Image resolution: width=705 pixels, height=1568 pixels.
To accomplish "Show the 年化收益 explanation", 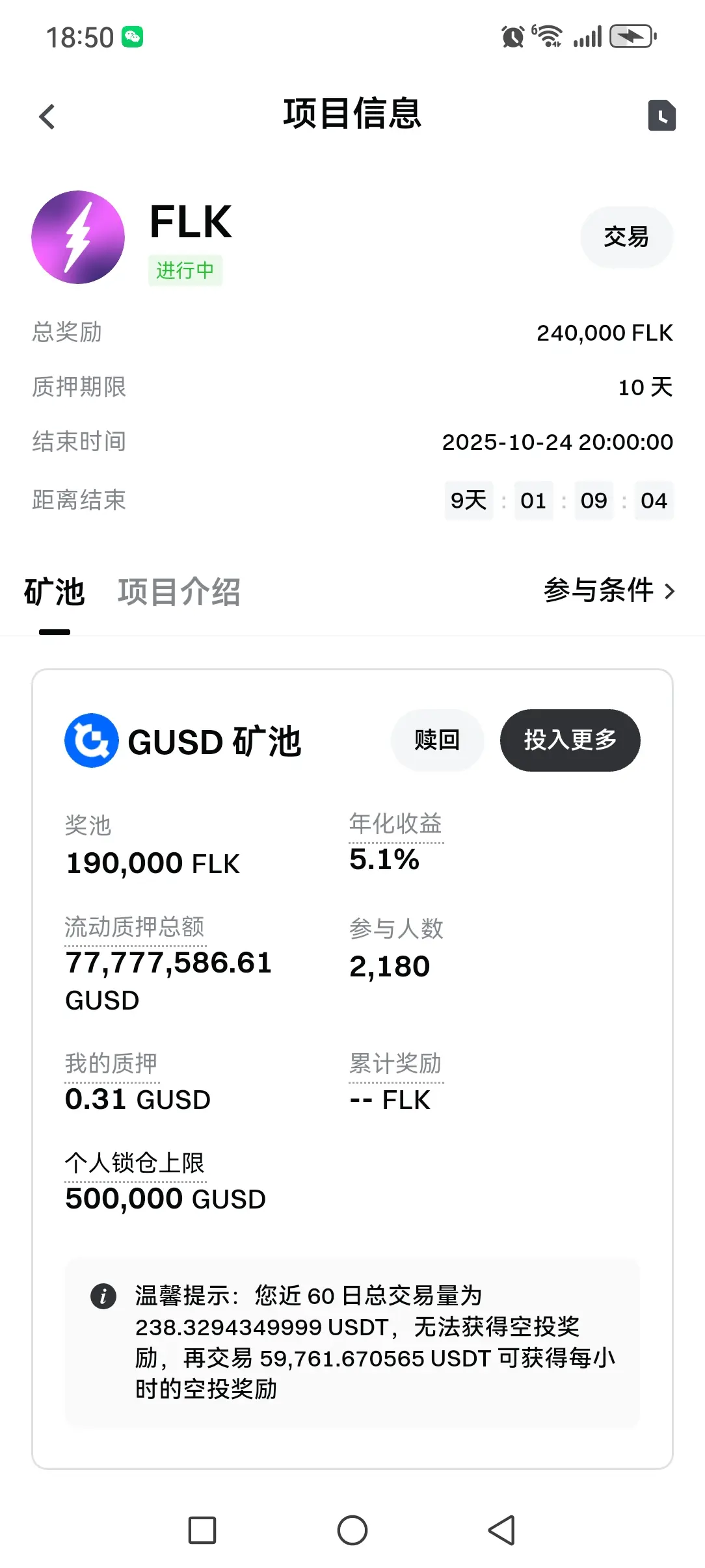I will pyautogui.click(x=396, y=824).
